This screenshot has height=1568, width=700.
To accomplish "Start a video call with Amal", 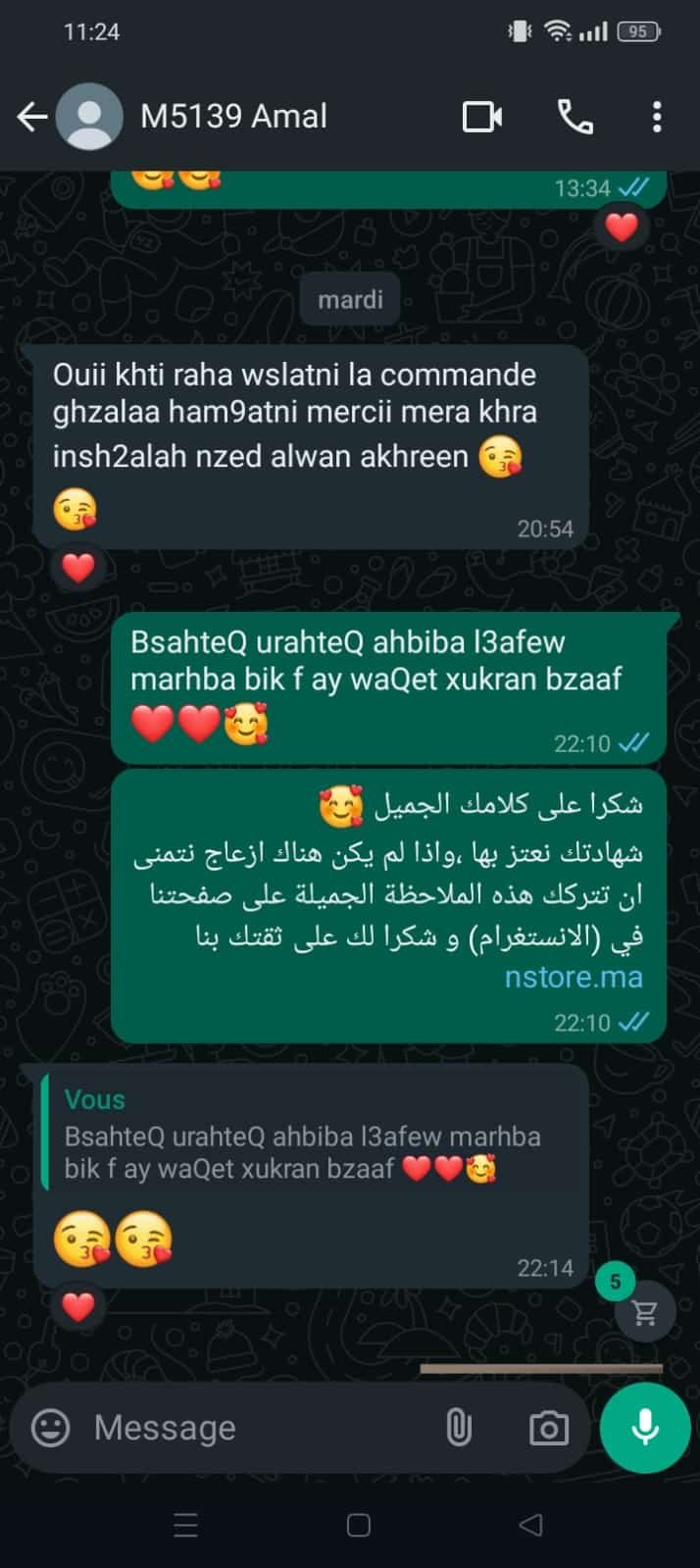I will [481, 118].
